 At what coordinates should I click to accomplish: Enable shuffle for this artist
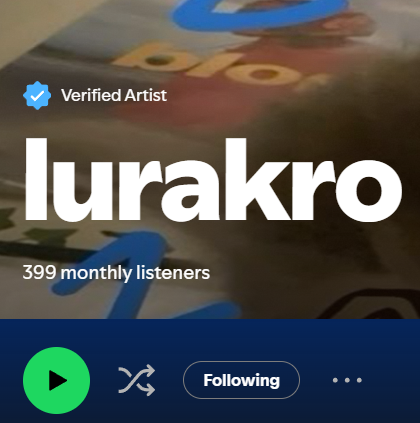click(137, 380)
